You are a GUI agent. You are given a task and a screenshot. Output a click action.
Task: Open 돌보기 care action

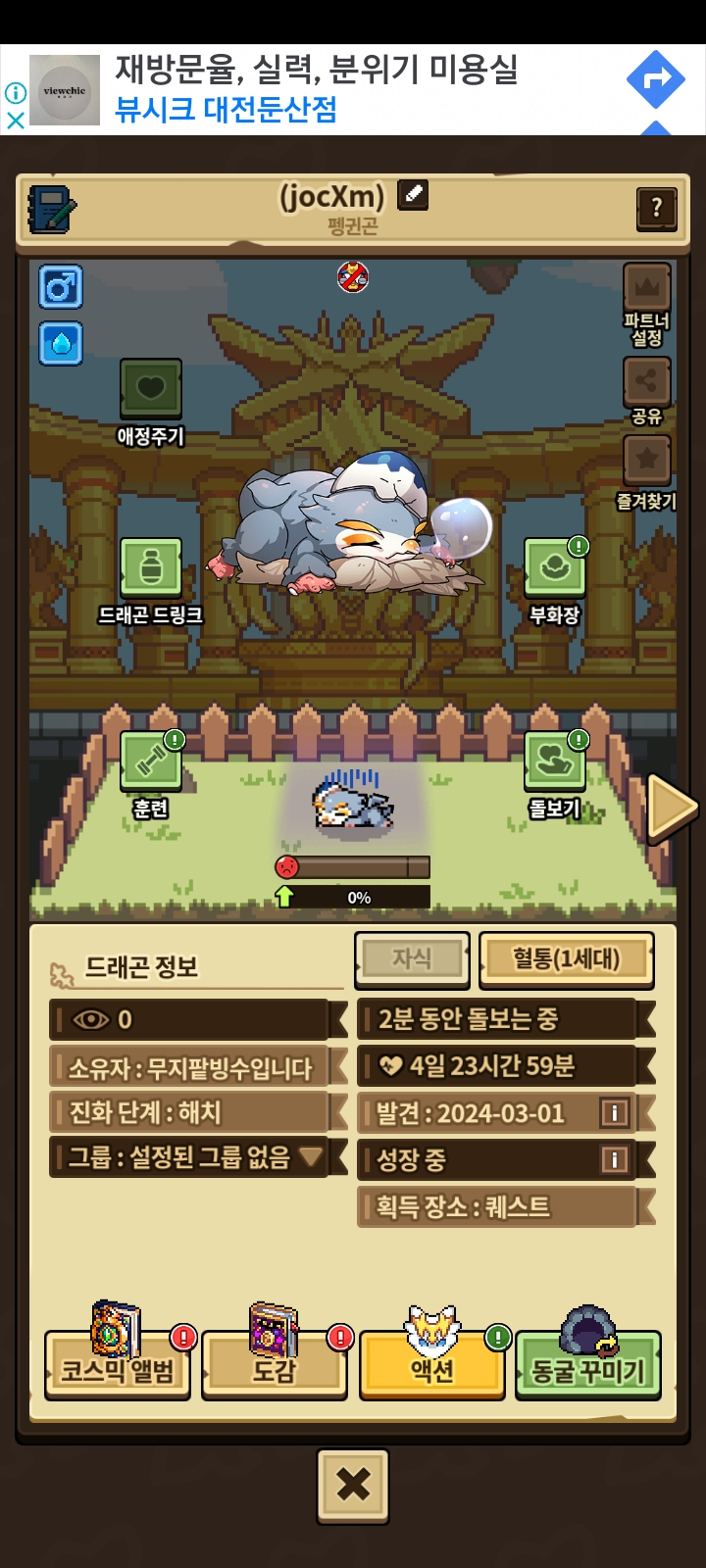tap(555, 762)
